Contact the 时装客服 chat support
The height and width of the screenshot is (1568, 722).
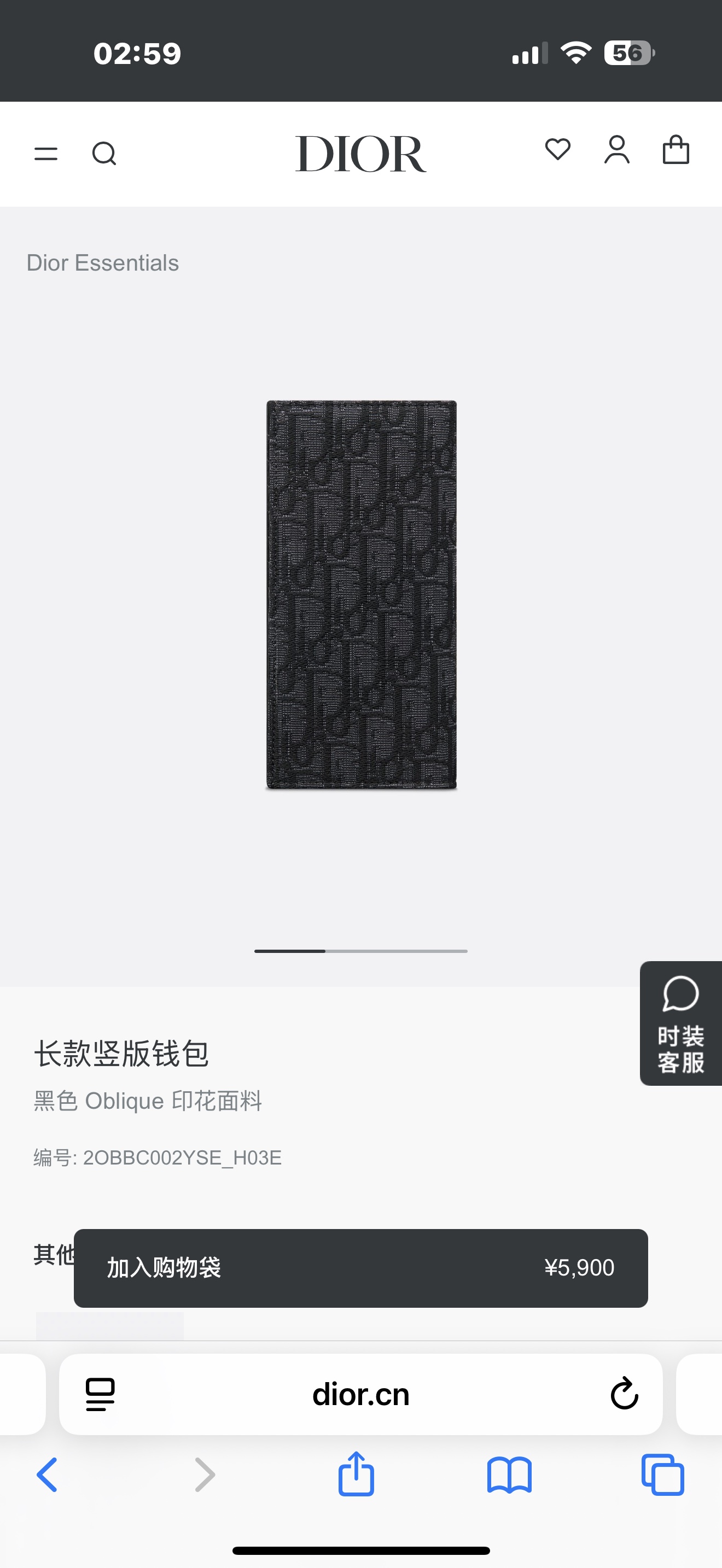click(680, 1023)
